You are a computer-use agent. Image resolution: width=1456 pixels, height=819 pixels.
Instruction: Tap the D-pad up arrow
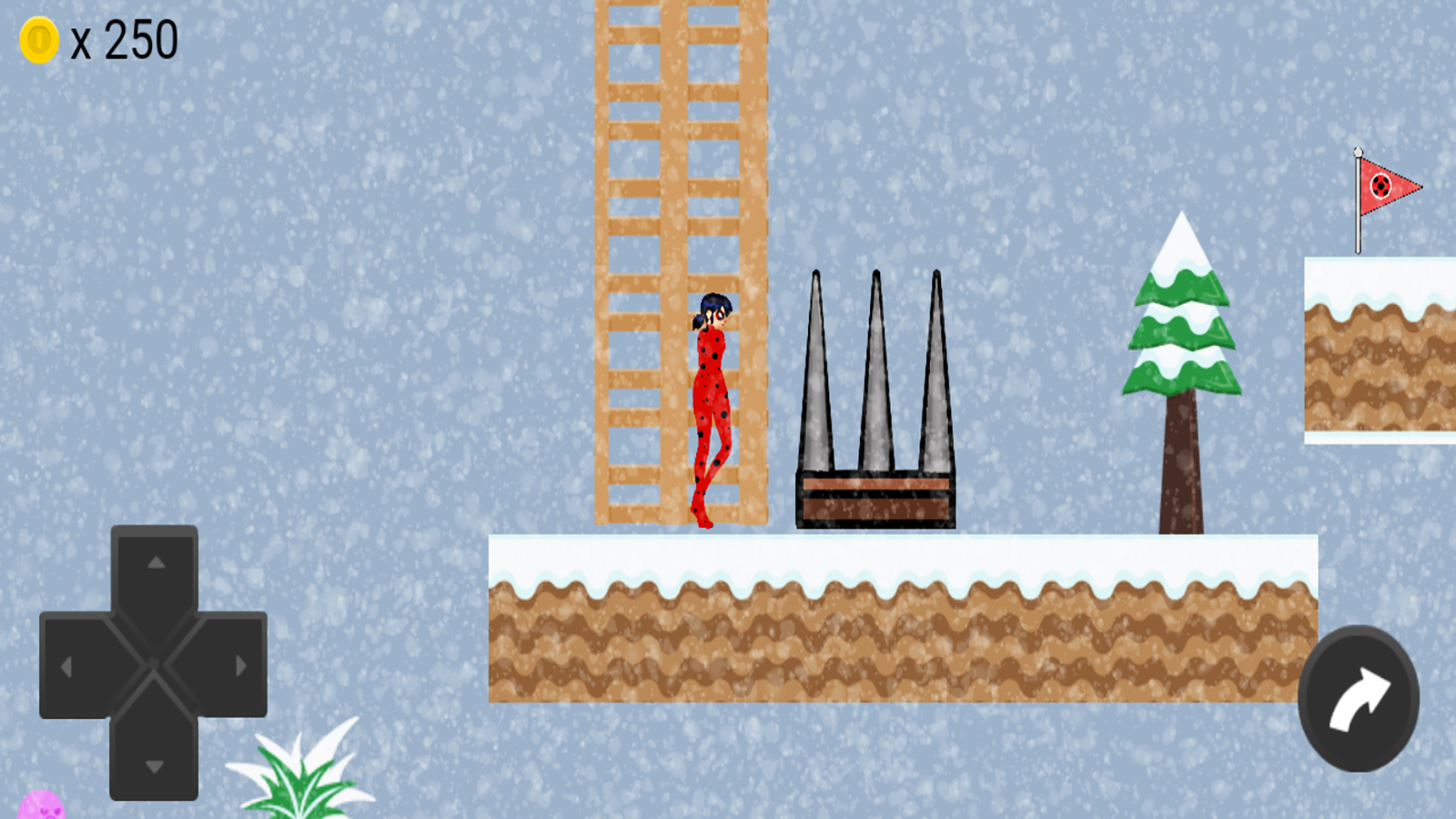pyautogui.click(x=155, y=569)
